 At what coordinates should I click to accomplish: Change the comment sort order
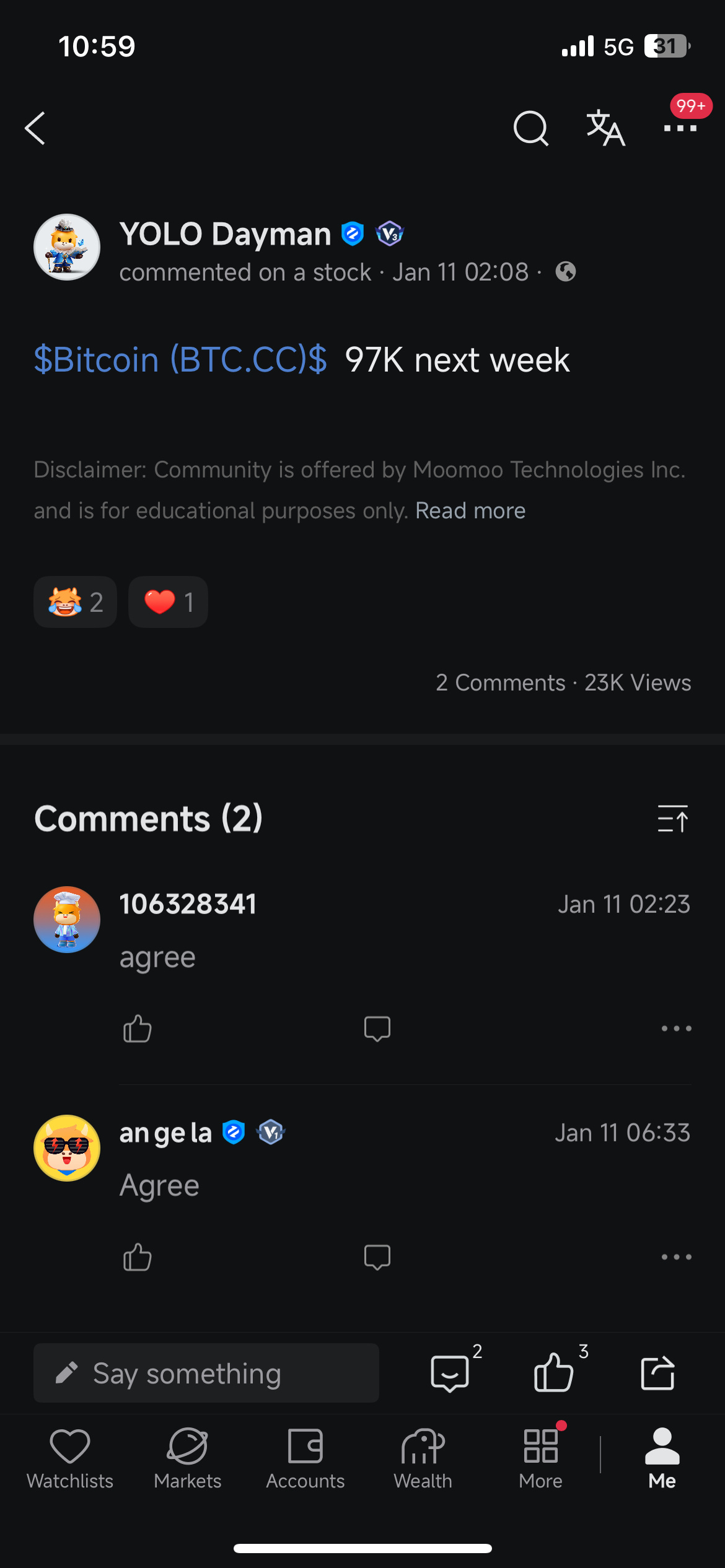coord(674,819)
